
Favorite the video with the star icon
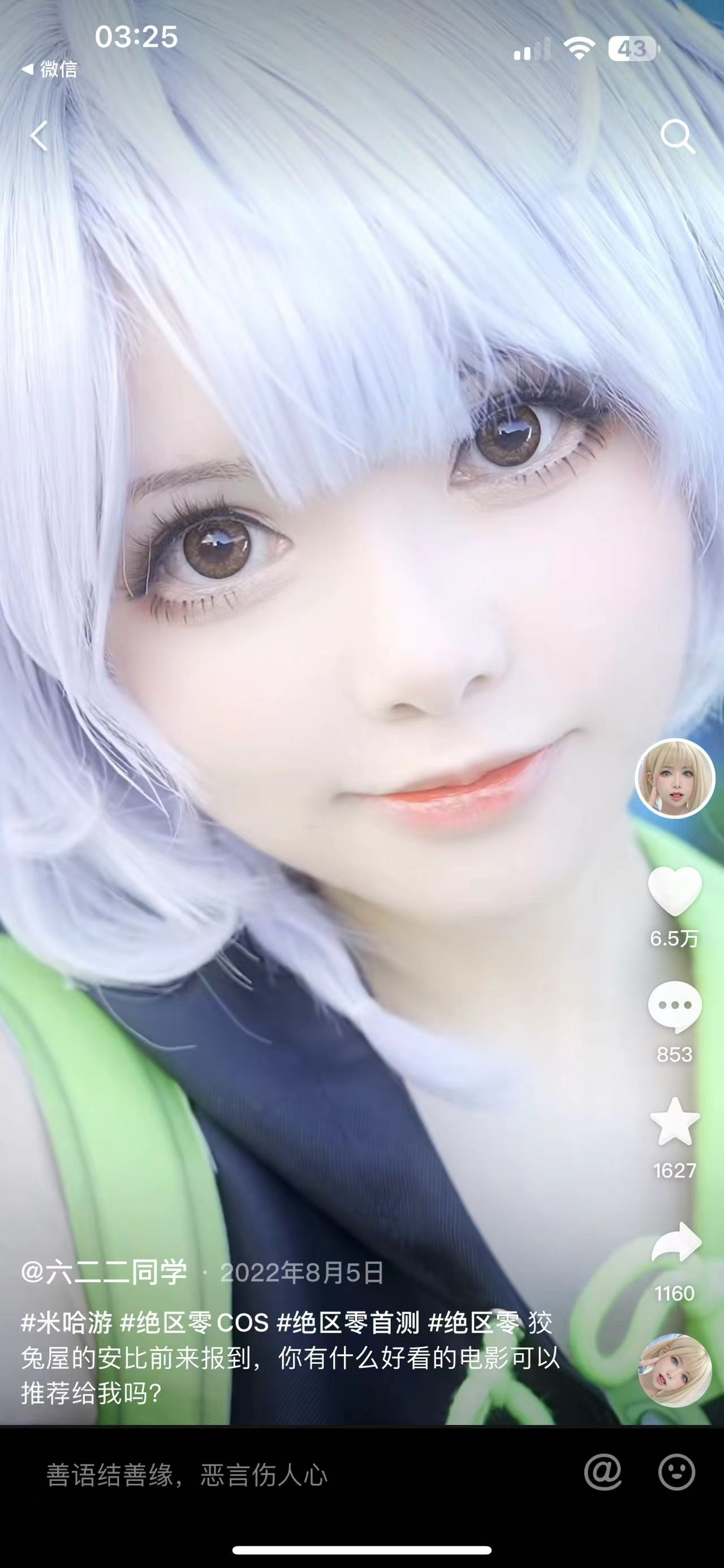click(675, 1123)
